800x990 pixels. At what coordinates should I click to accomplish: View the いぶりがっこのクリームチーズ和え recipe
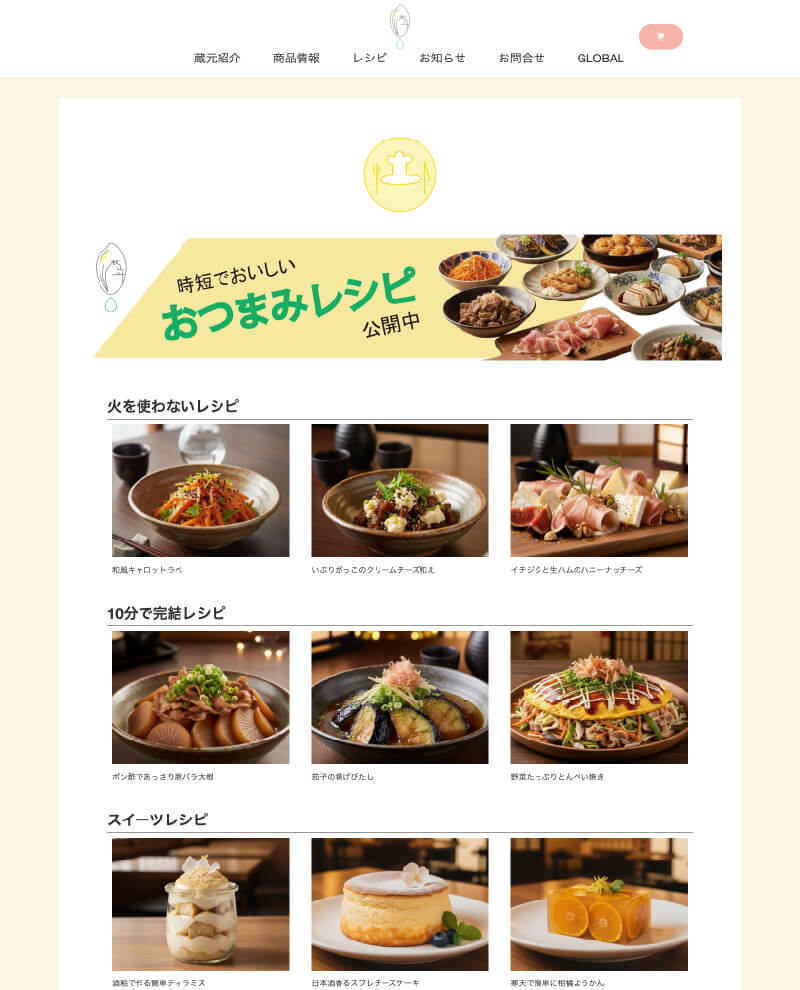[x=400, y=490]
